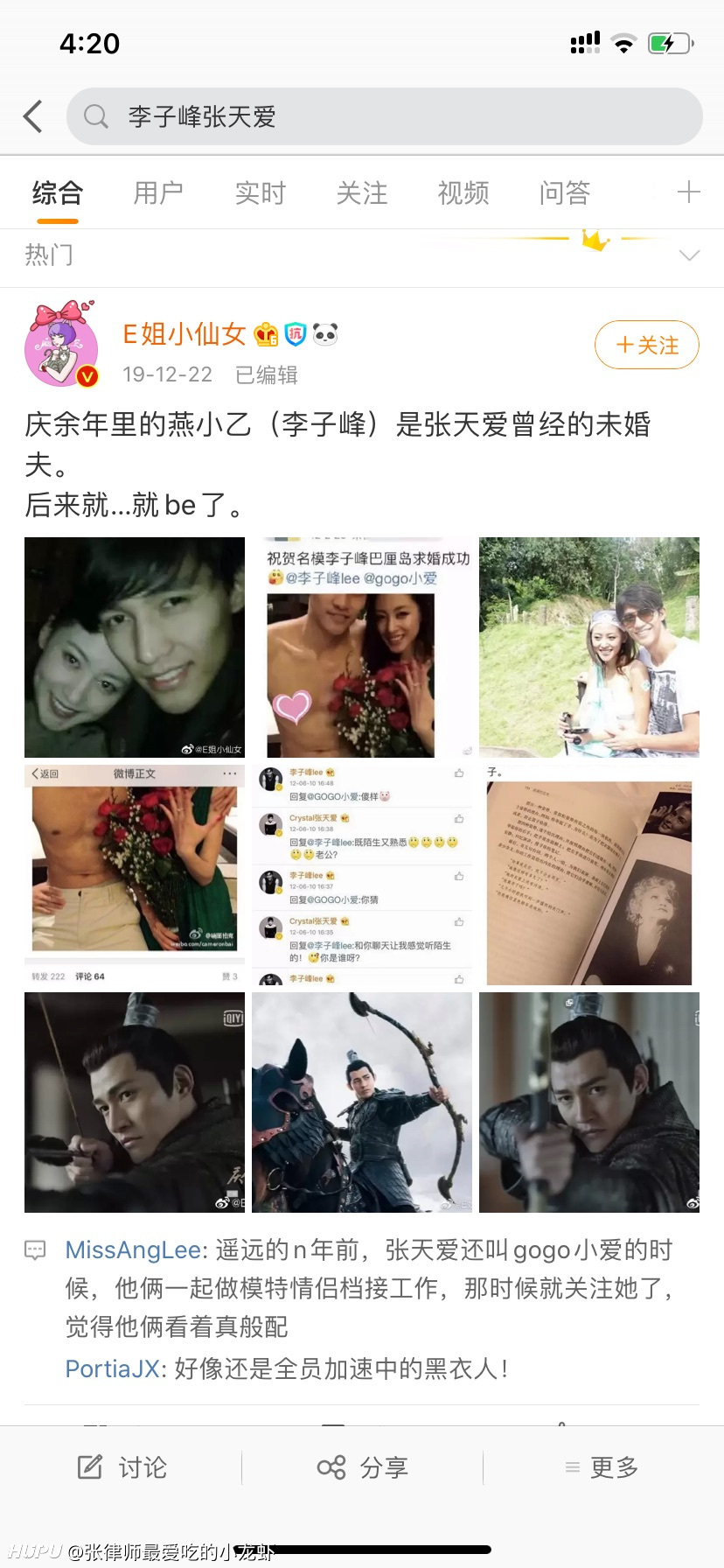Open the 关注 tab
The image size is (724, 1568).
[x=362, y=192]
